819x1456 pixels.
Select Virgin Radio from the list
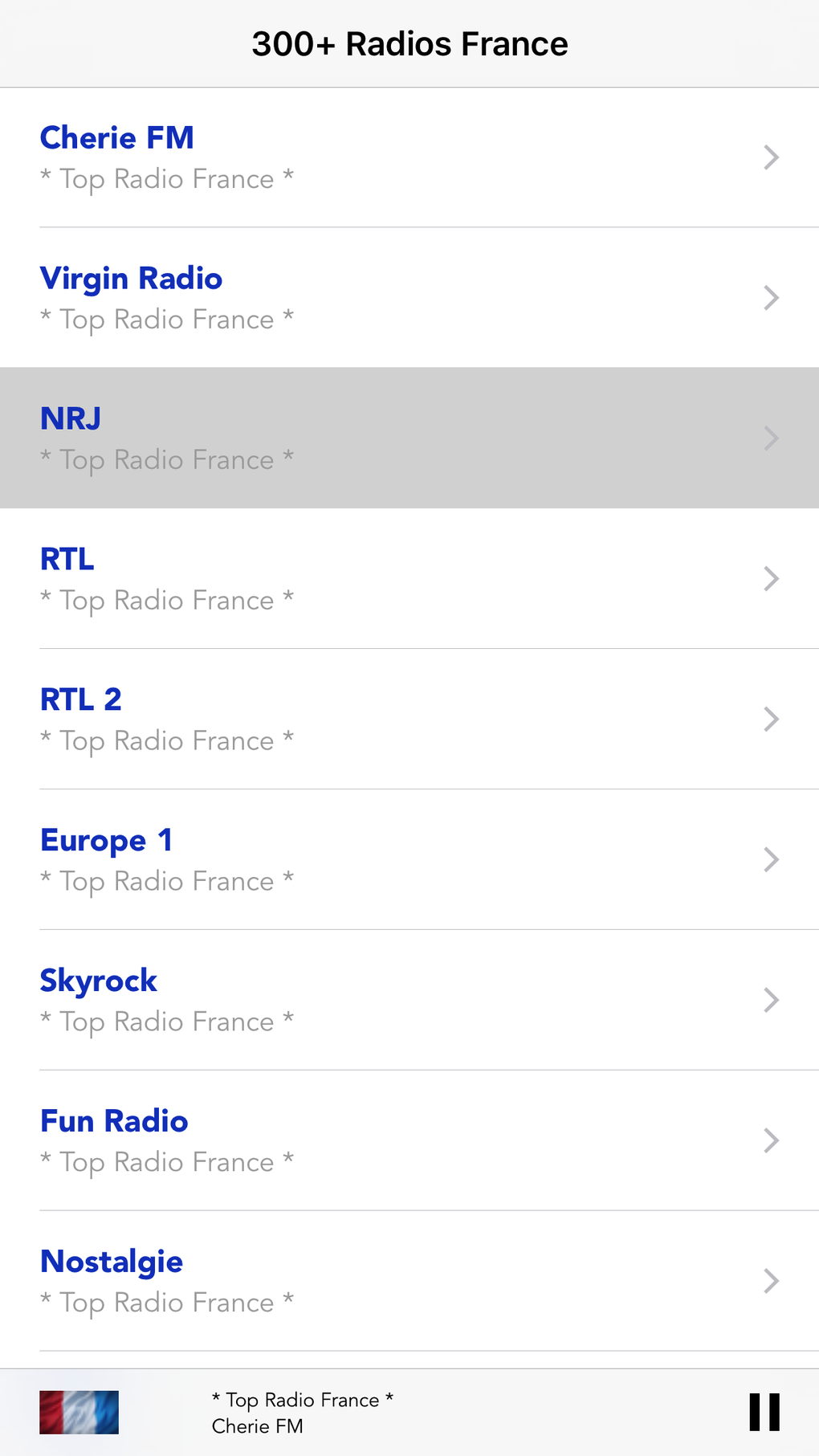tap(409, 298)
